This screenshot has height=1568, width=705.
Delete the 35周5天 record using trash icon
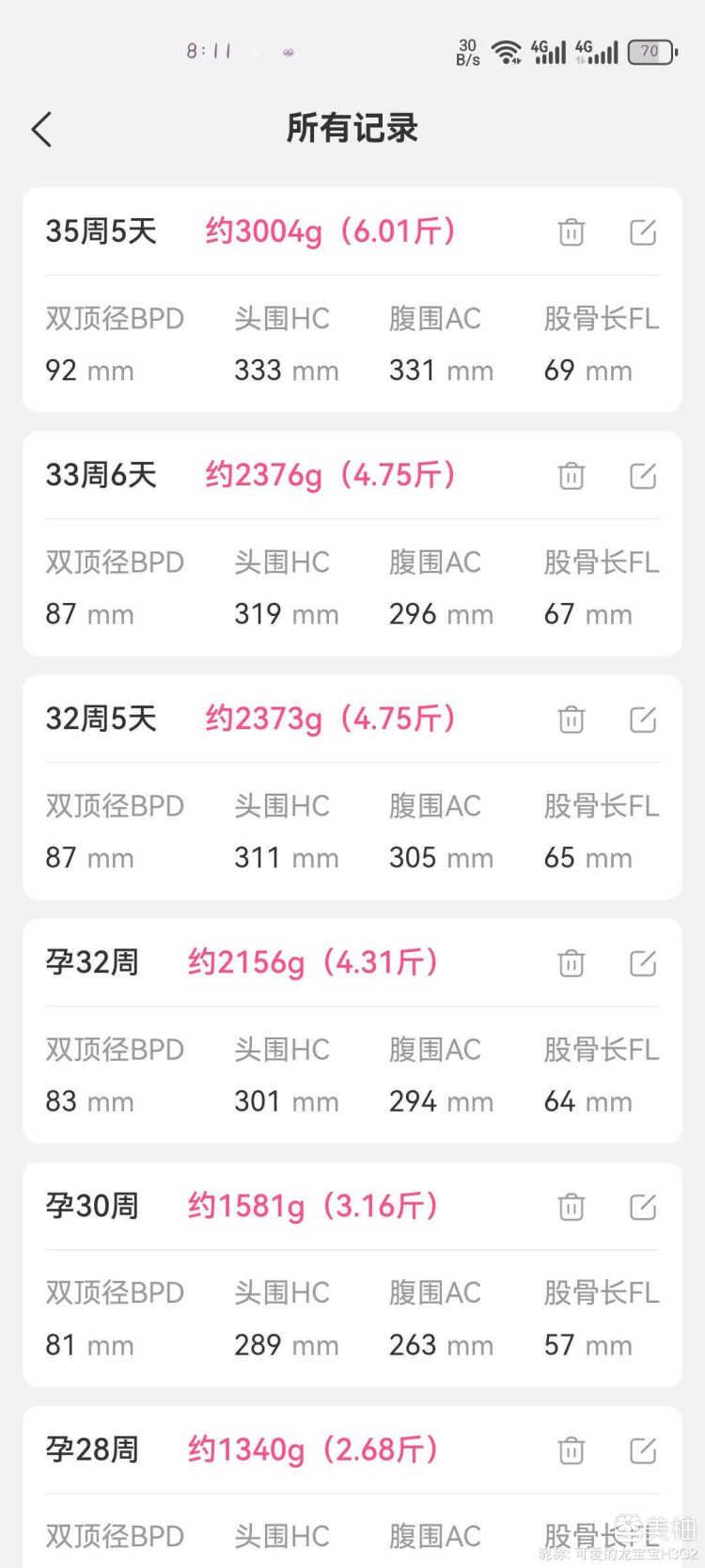[x=571, y=231]
